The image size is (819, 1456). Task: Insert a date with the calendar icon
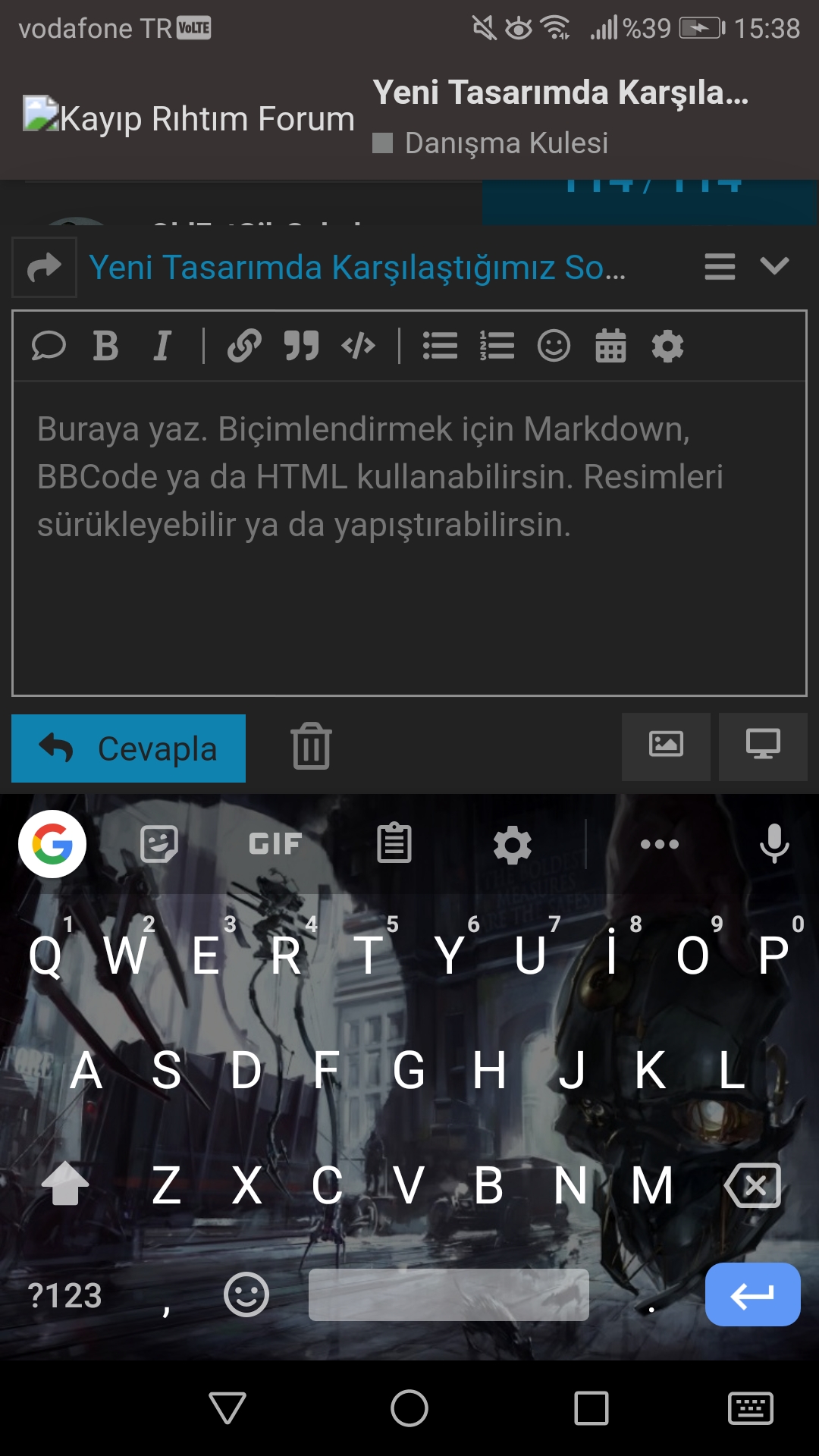coord(610,347)
